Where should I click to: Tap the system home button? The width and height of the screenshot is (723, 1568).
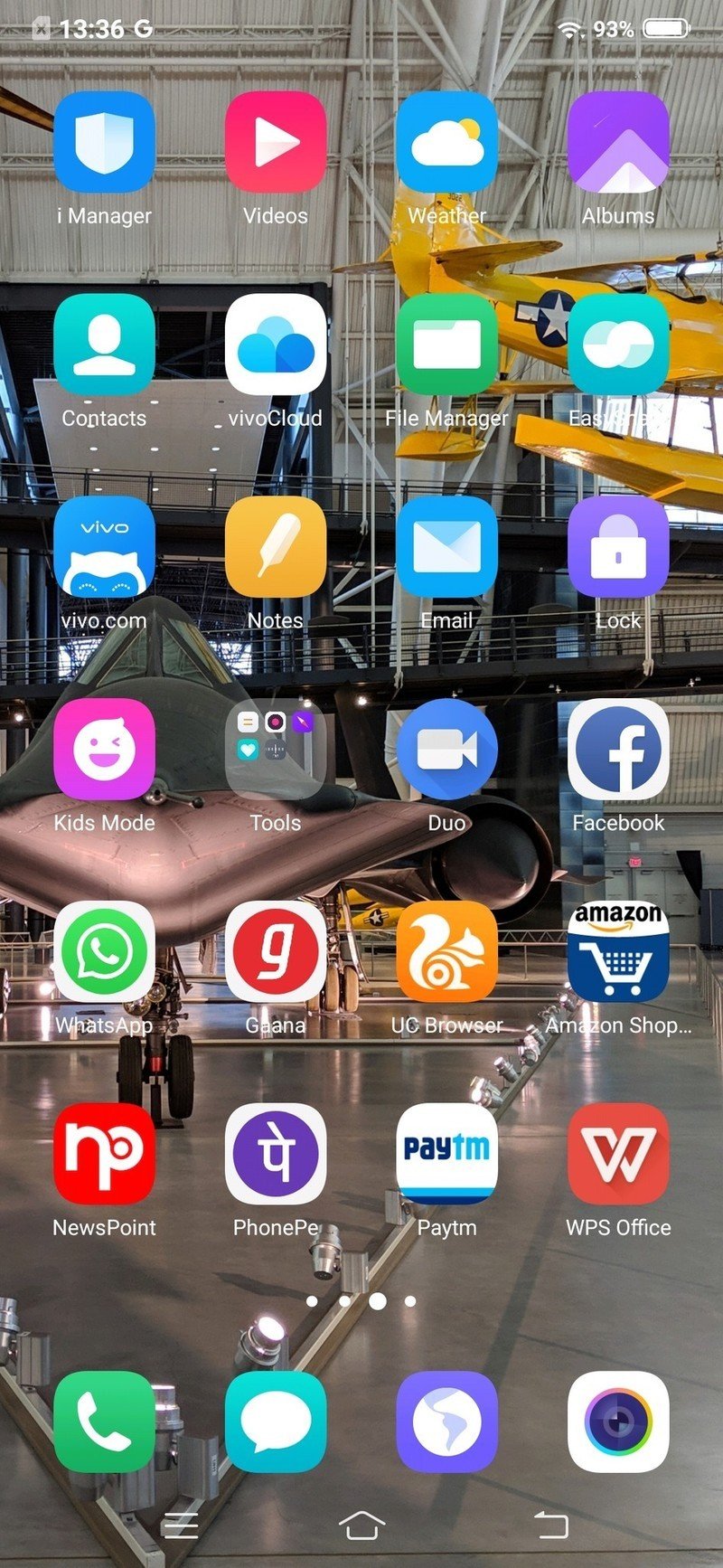point(361,1525)
